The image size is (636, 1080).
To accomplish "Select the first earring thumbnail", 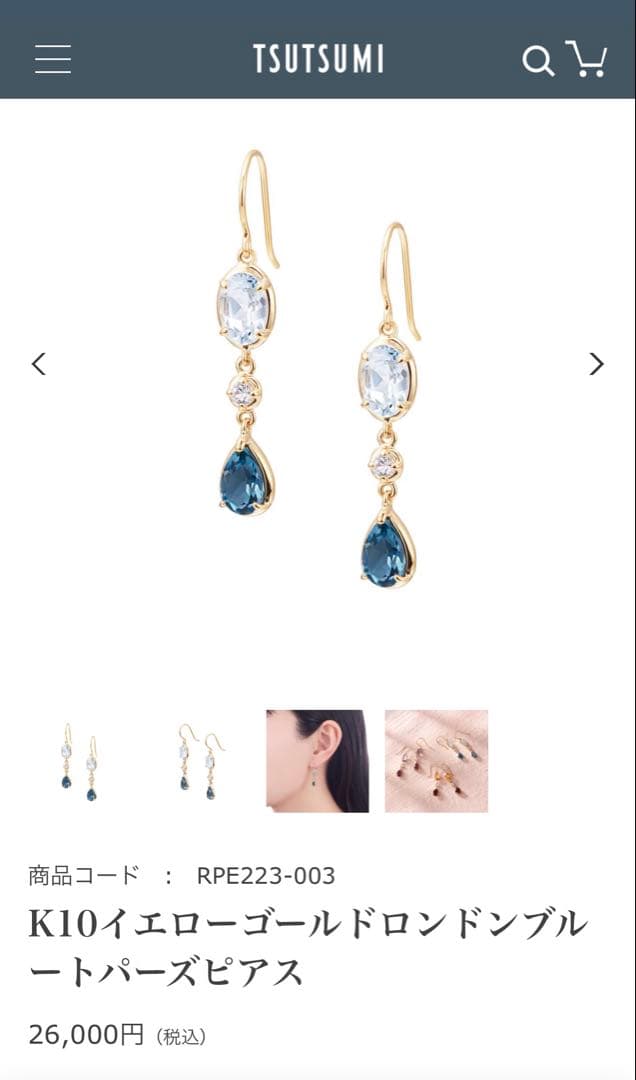I will click(79, 761).
